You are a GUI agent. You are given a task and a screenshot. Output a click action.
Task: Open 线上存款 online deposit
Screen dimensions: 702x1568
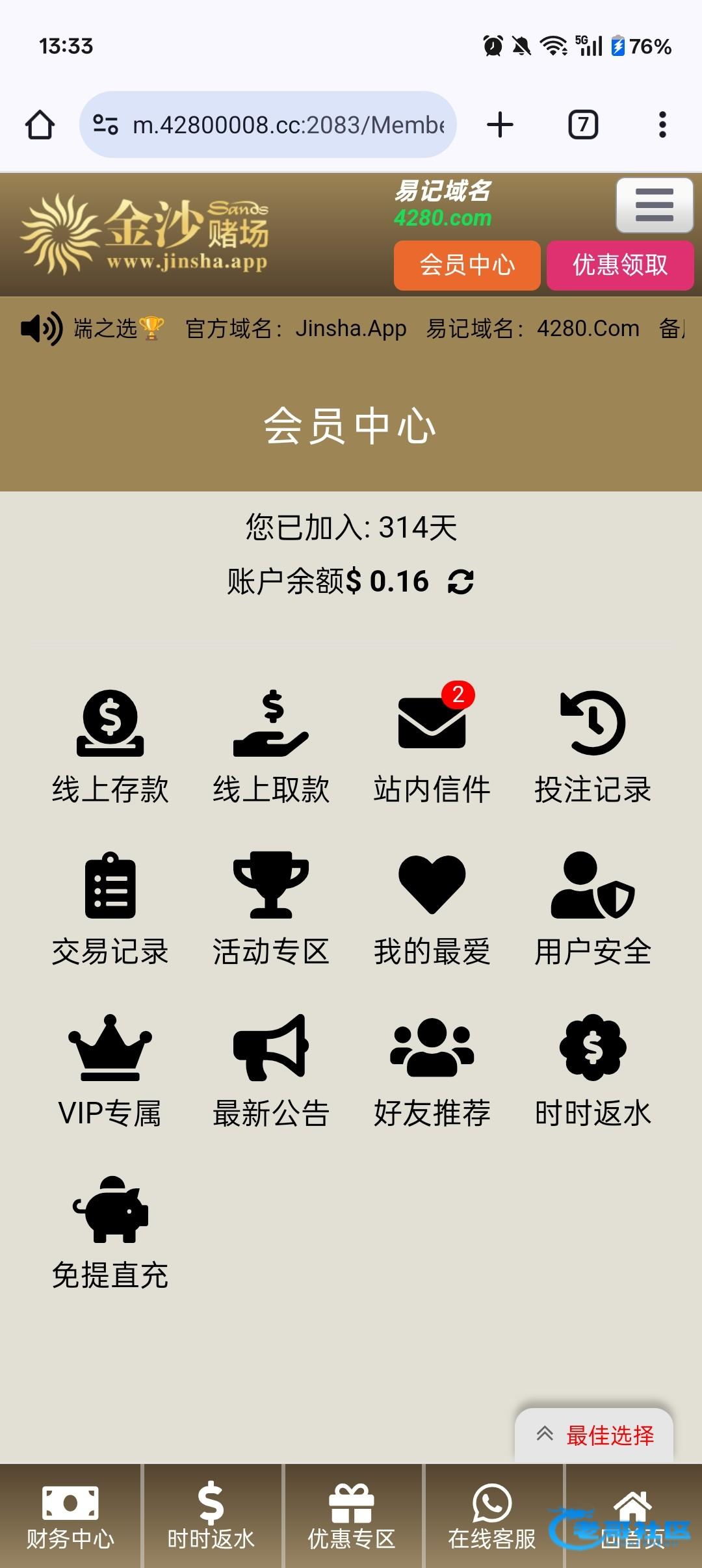point(110,748)
